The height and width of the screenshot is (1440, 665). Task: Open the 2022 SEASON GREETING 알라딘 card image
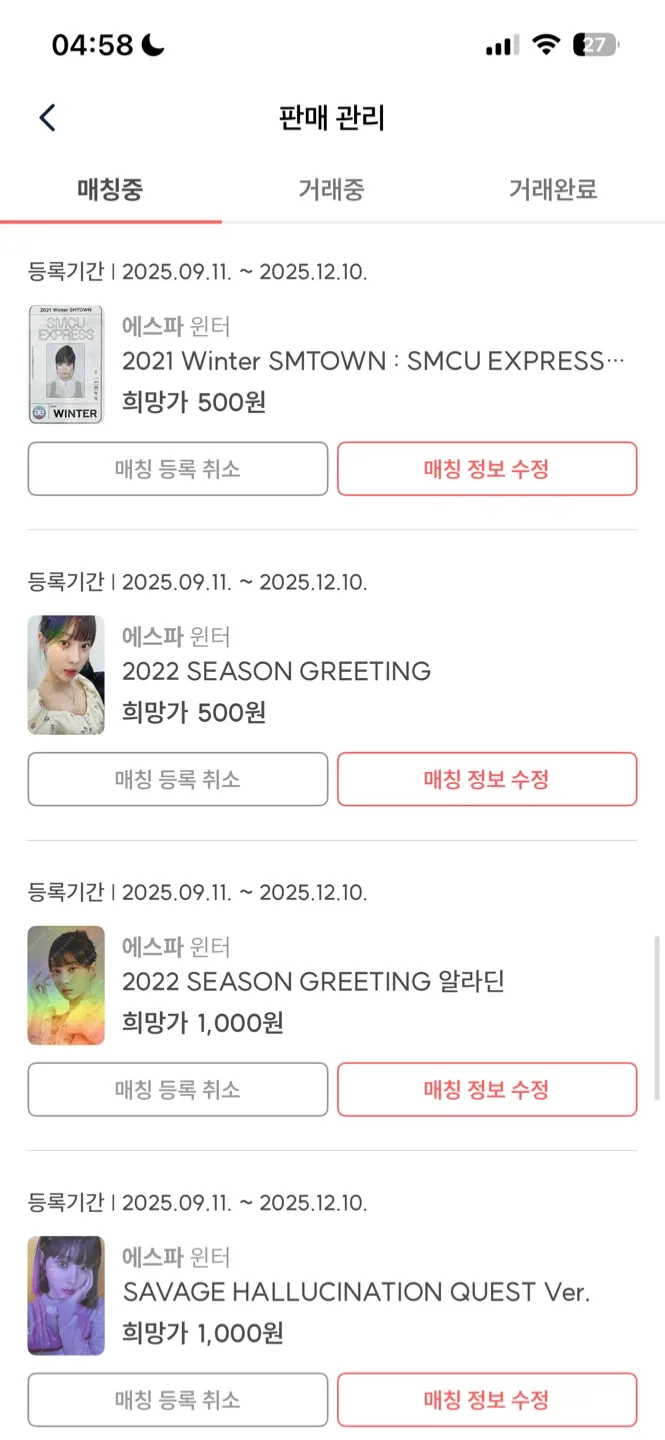tap(66, 985)
